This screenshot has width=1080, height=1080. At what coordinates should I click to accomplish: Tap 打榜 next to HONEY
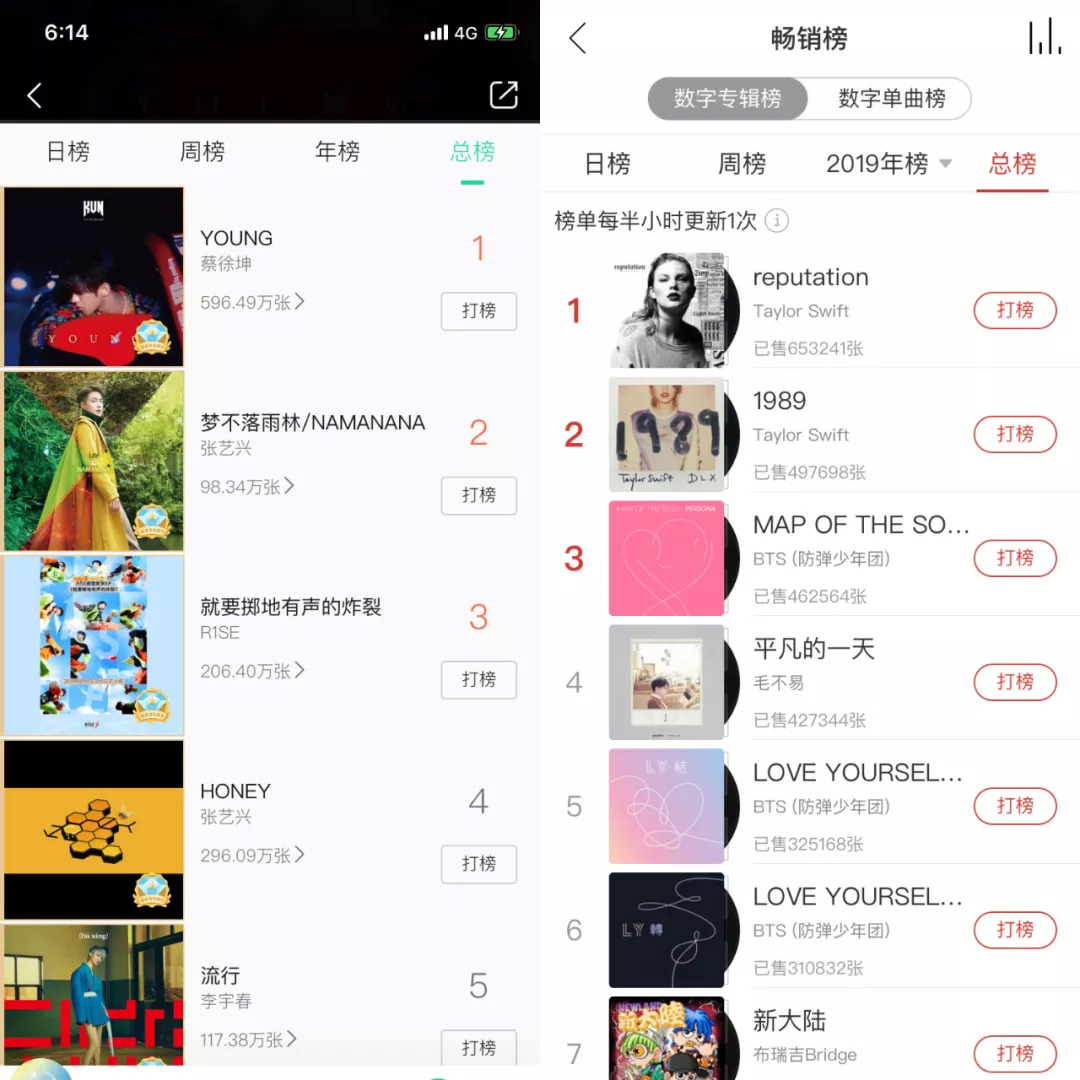point(478,864)
